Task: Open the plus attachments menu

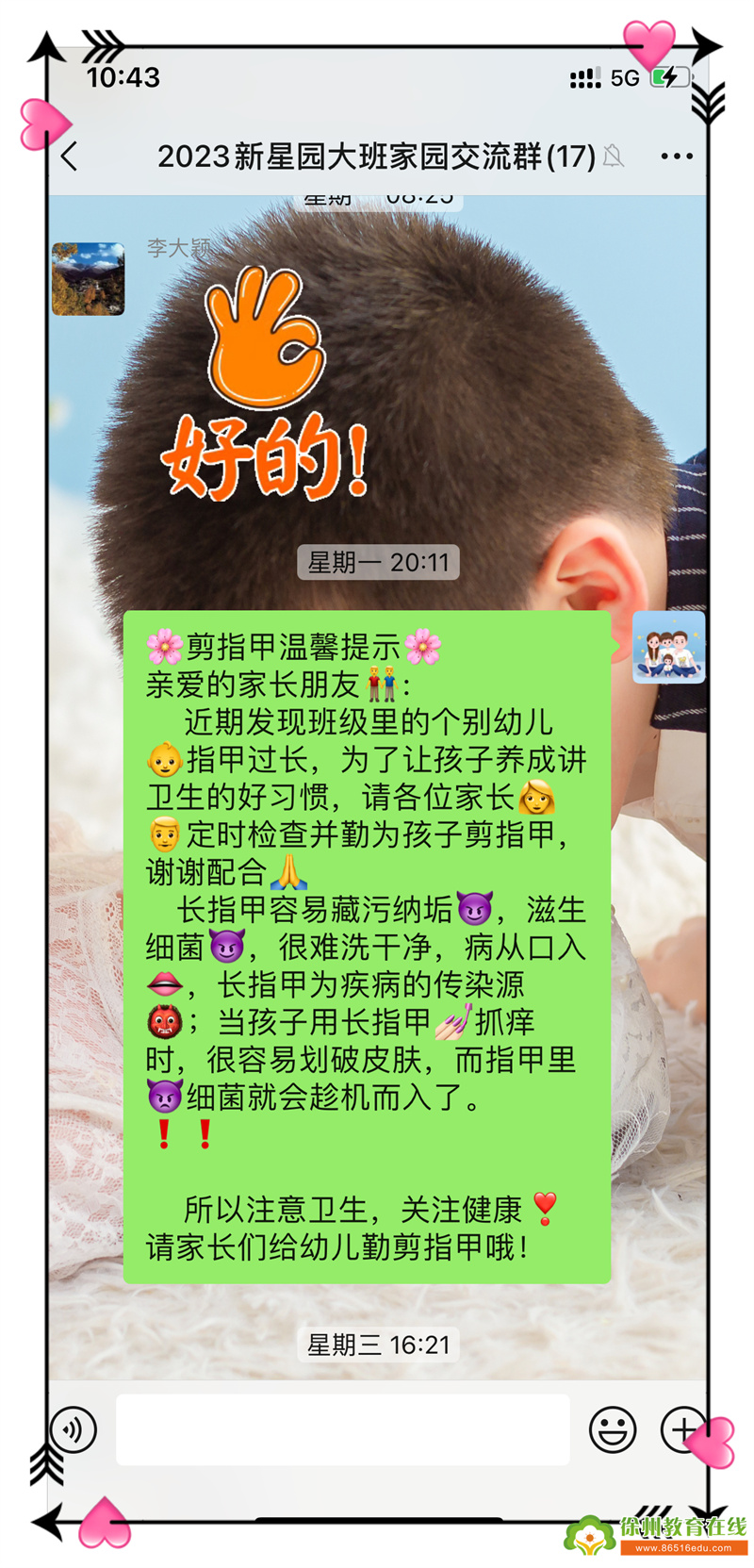Action: [x=682, y=1429]
